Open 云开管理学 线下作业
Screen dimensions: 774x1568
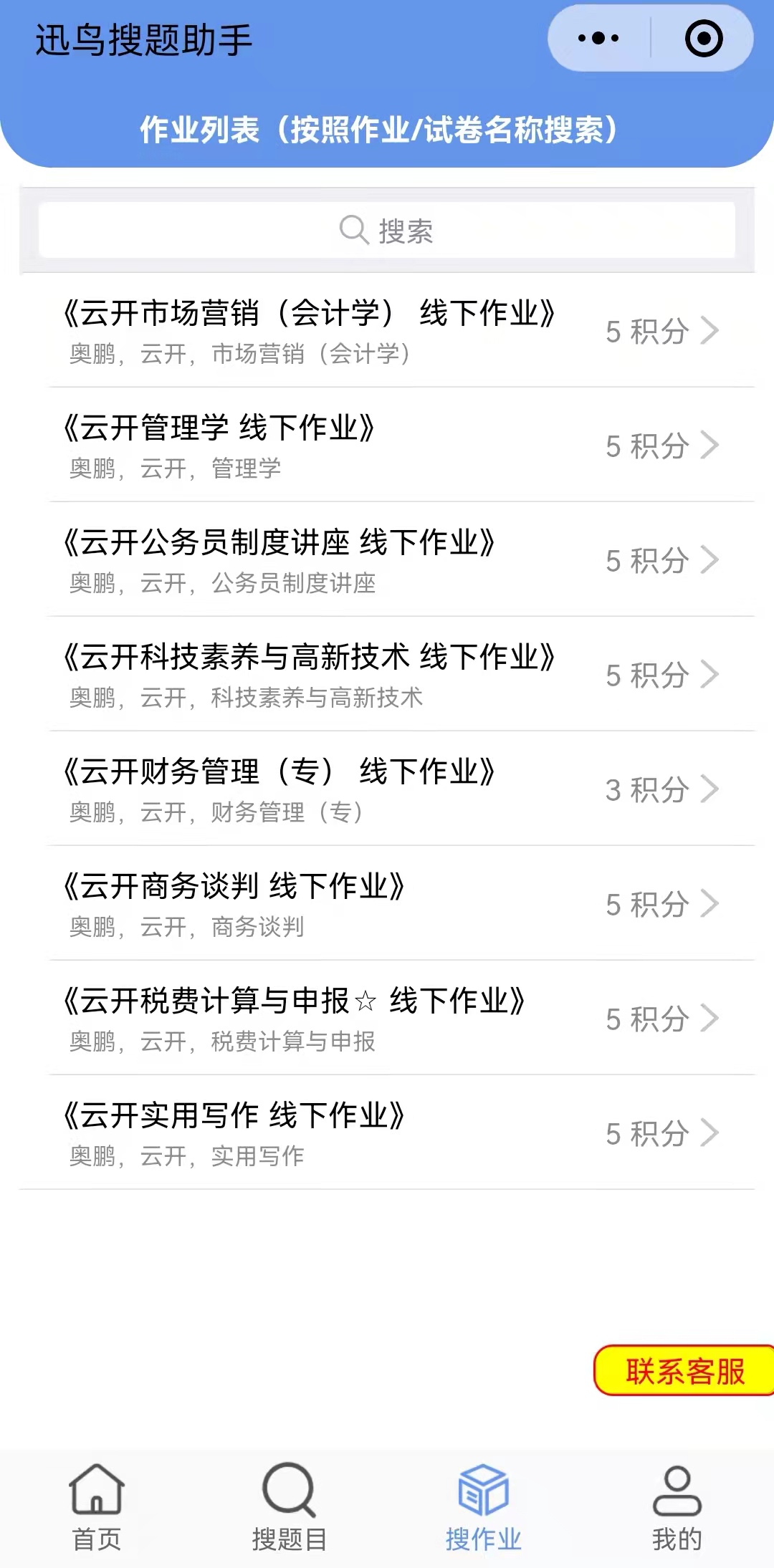point(387,445)
